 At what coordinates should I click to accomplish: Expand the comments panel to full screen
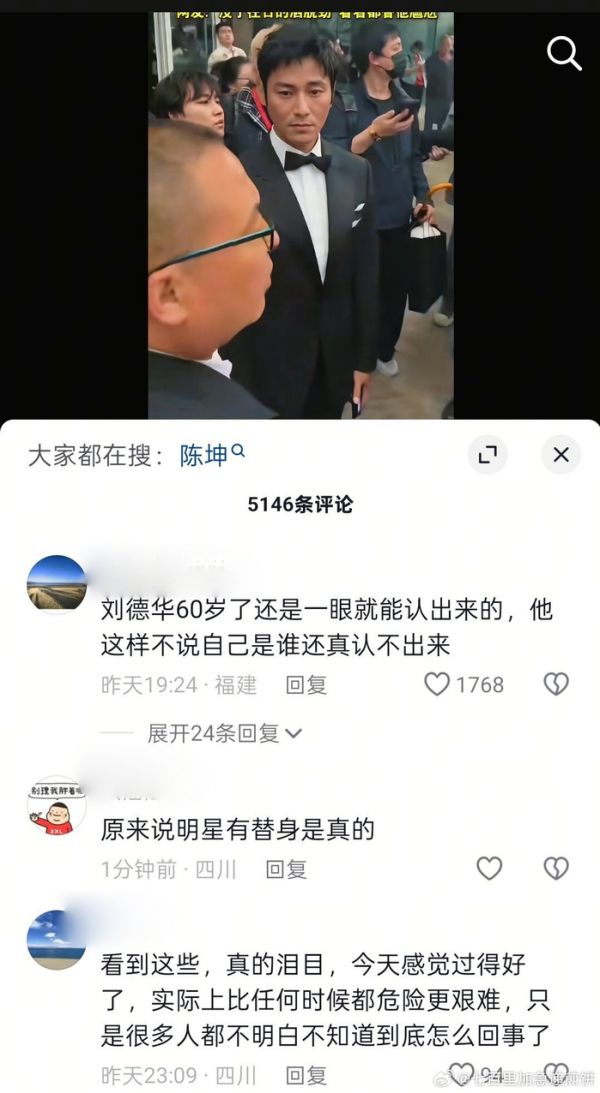pos(487,456)
